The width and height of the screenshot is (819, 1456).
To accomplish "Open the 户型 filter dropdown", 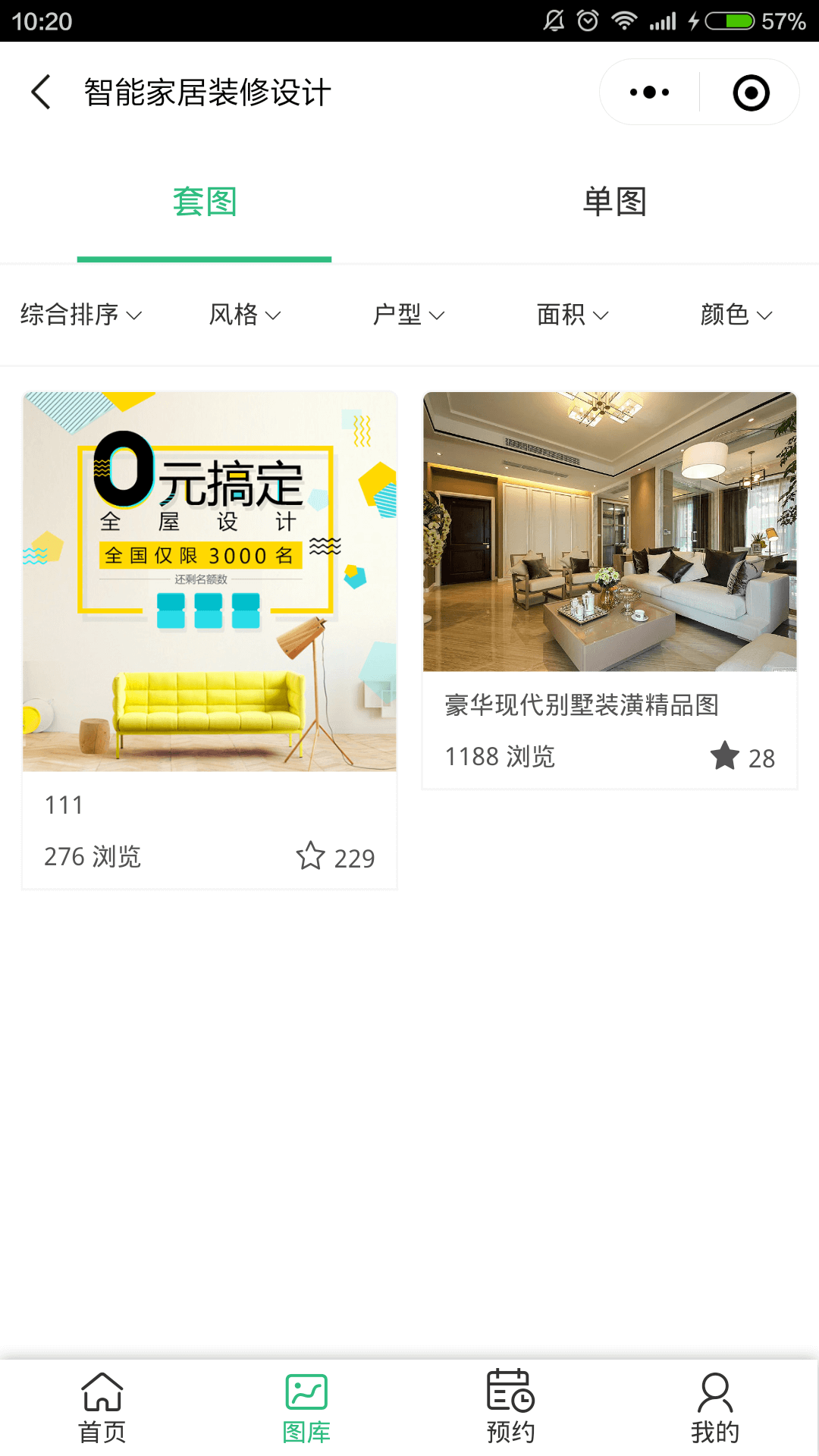I will (x=409, y=315).
